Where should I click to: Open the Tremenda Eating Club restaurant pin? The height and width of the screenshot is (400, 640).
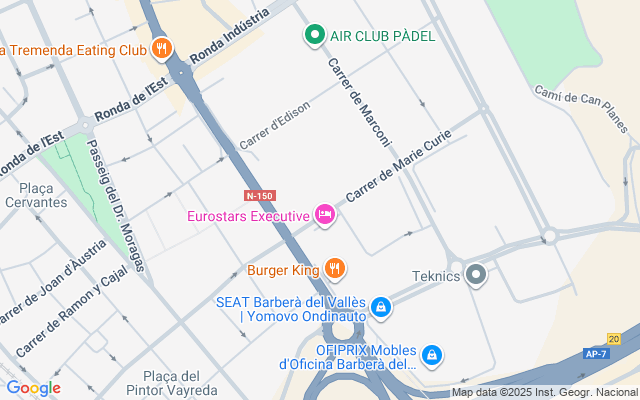click(x=162, y=48)
